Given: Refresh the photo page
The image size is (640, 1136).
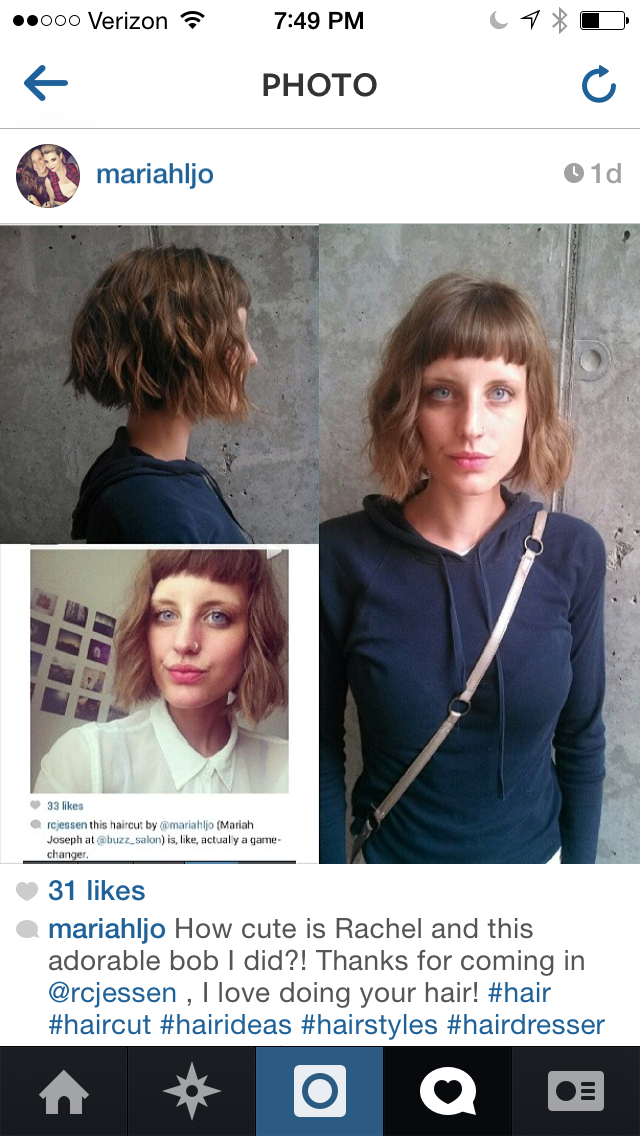Looking at the screenshot, I should pos(599,85).
